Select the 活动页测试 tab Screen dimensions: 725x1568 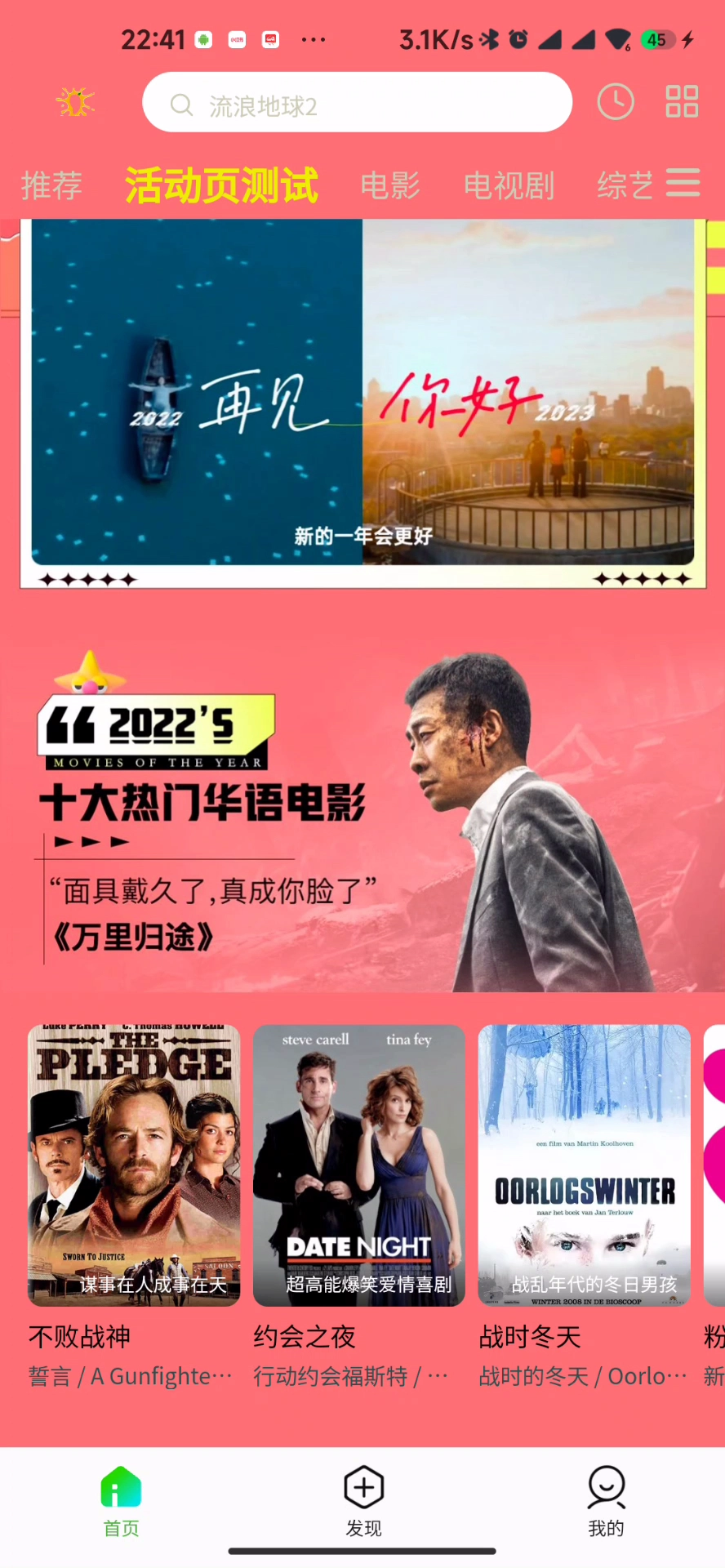(221, 185)
